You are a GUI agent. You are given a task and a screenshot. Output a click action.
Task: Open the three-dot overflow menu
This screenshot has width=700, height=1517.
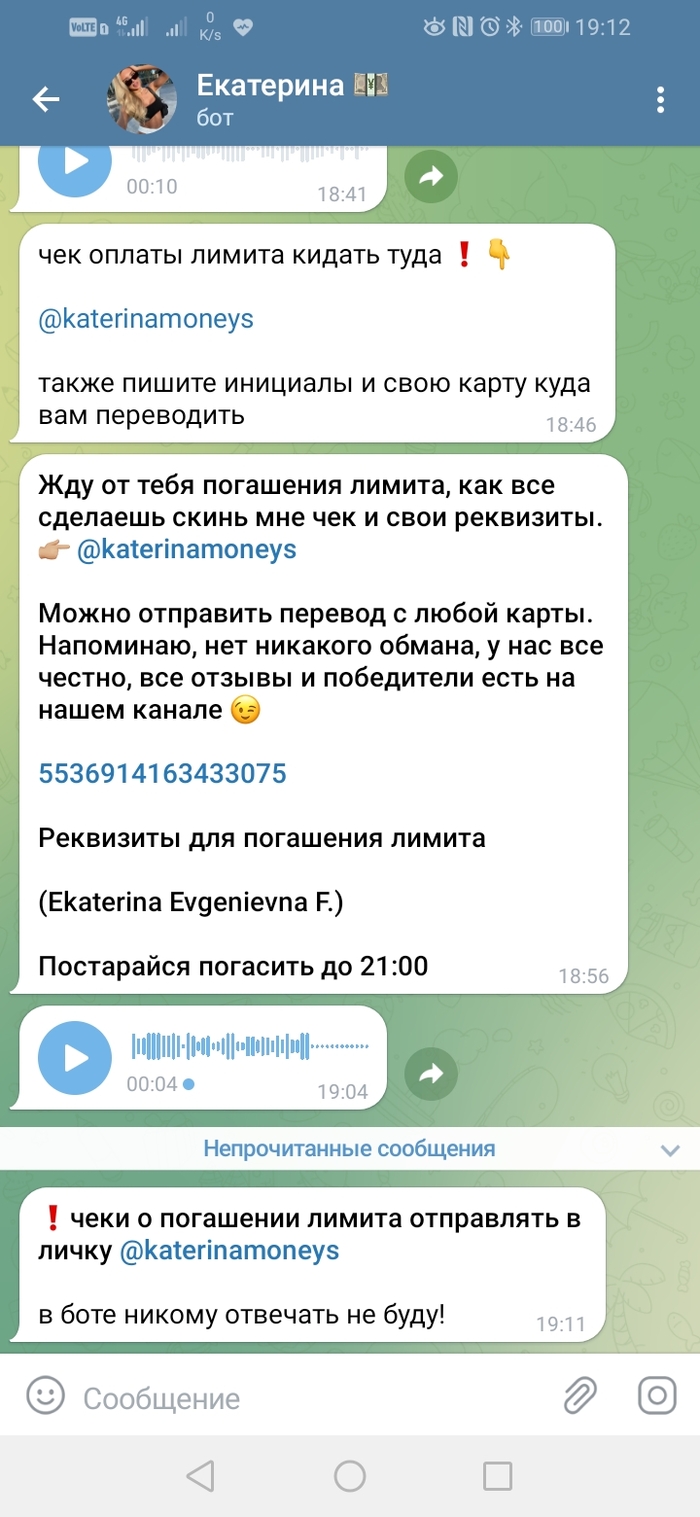(660, 99)
